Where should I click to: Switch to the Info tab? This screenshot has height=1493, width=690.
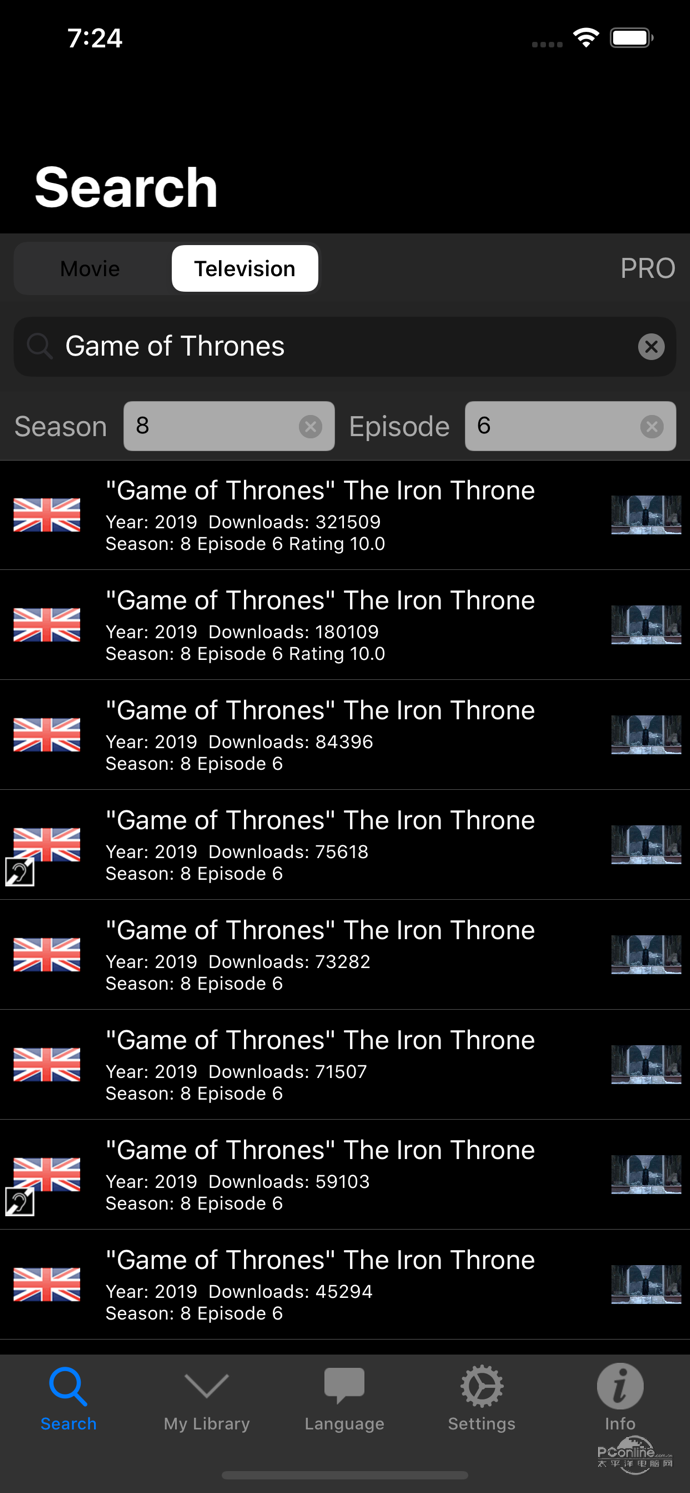[x=619, y=1400]
